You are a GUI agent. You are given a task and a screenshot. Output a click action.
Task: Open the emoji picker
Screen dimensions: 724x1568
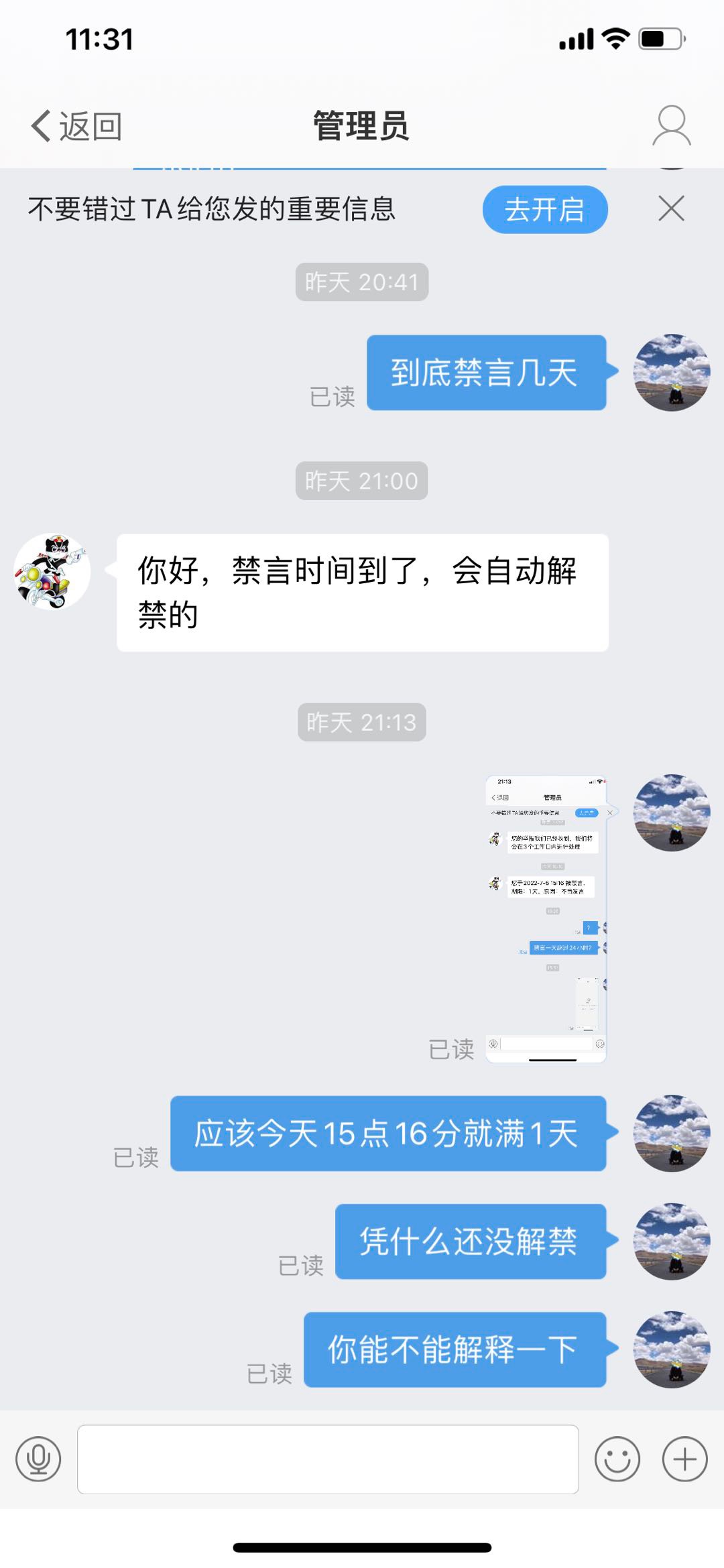point(617,1459)
